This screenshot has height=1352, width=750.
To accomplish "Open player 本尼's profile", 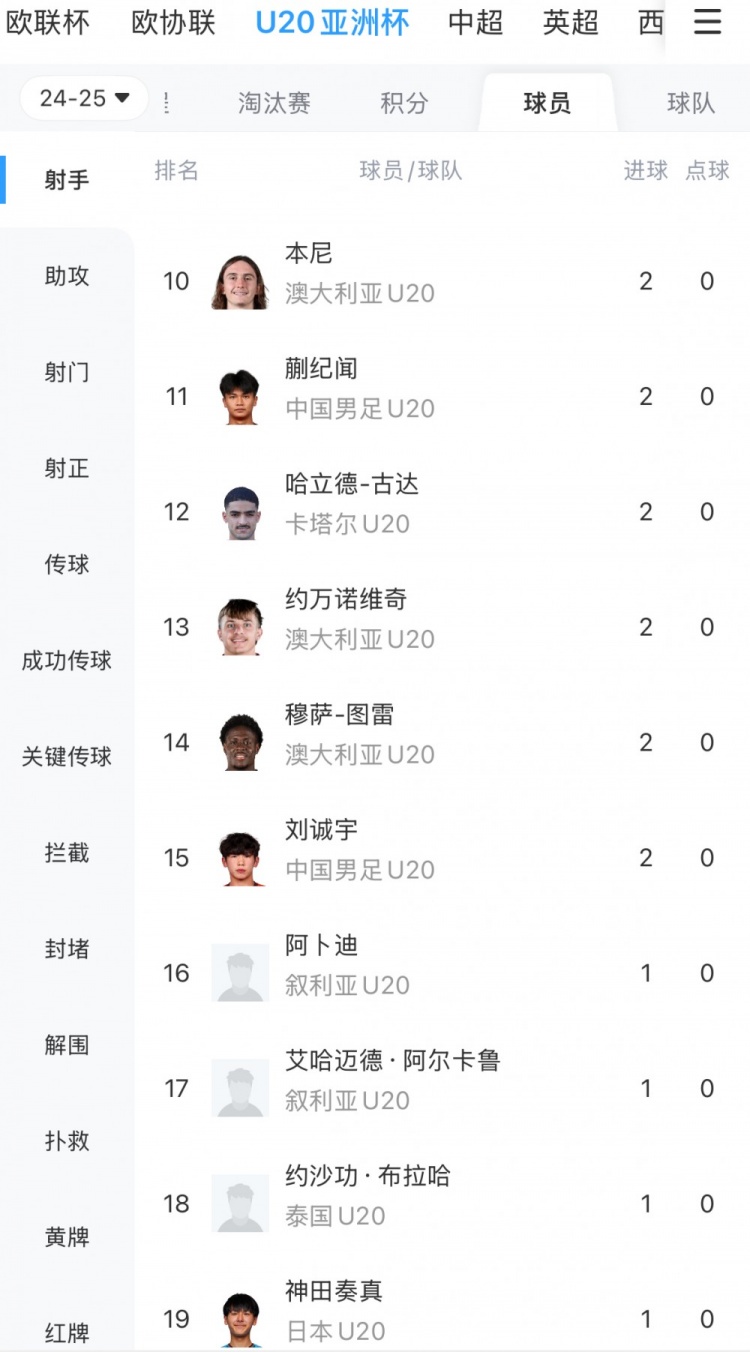I will click(308, 254).
